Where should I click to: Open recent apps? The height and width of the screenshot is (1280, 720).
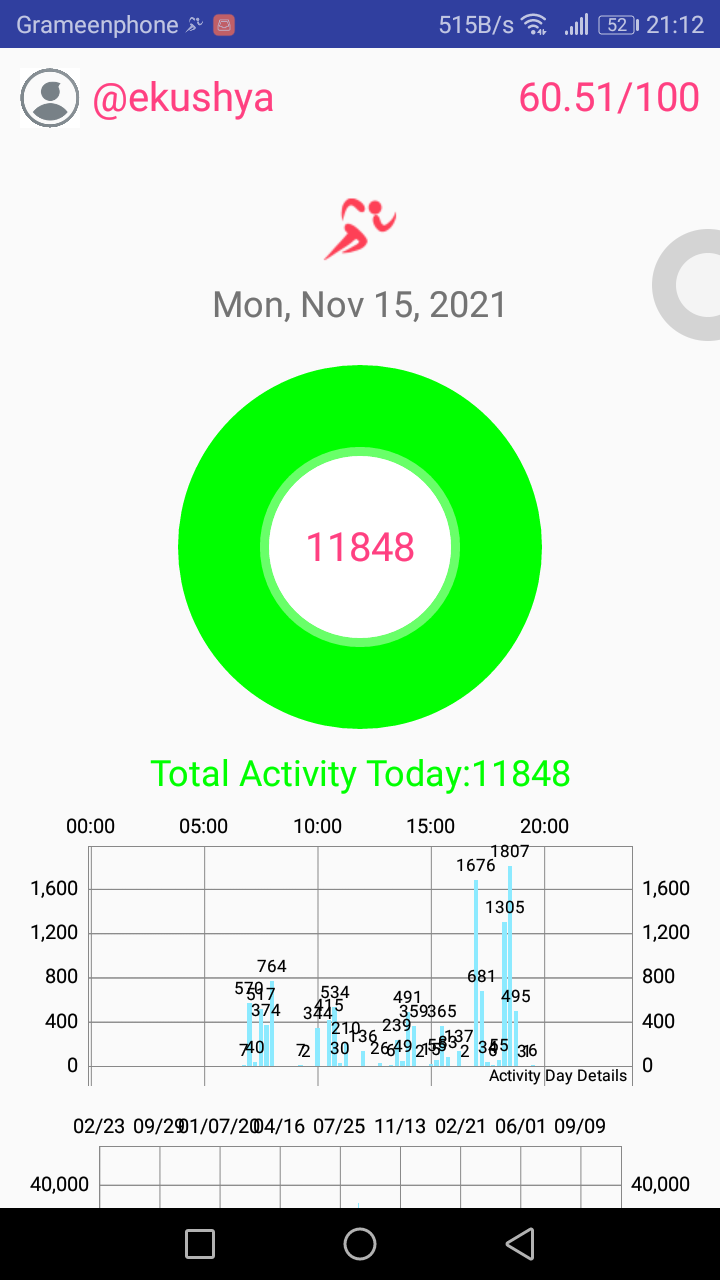(x=200, y=1244)
